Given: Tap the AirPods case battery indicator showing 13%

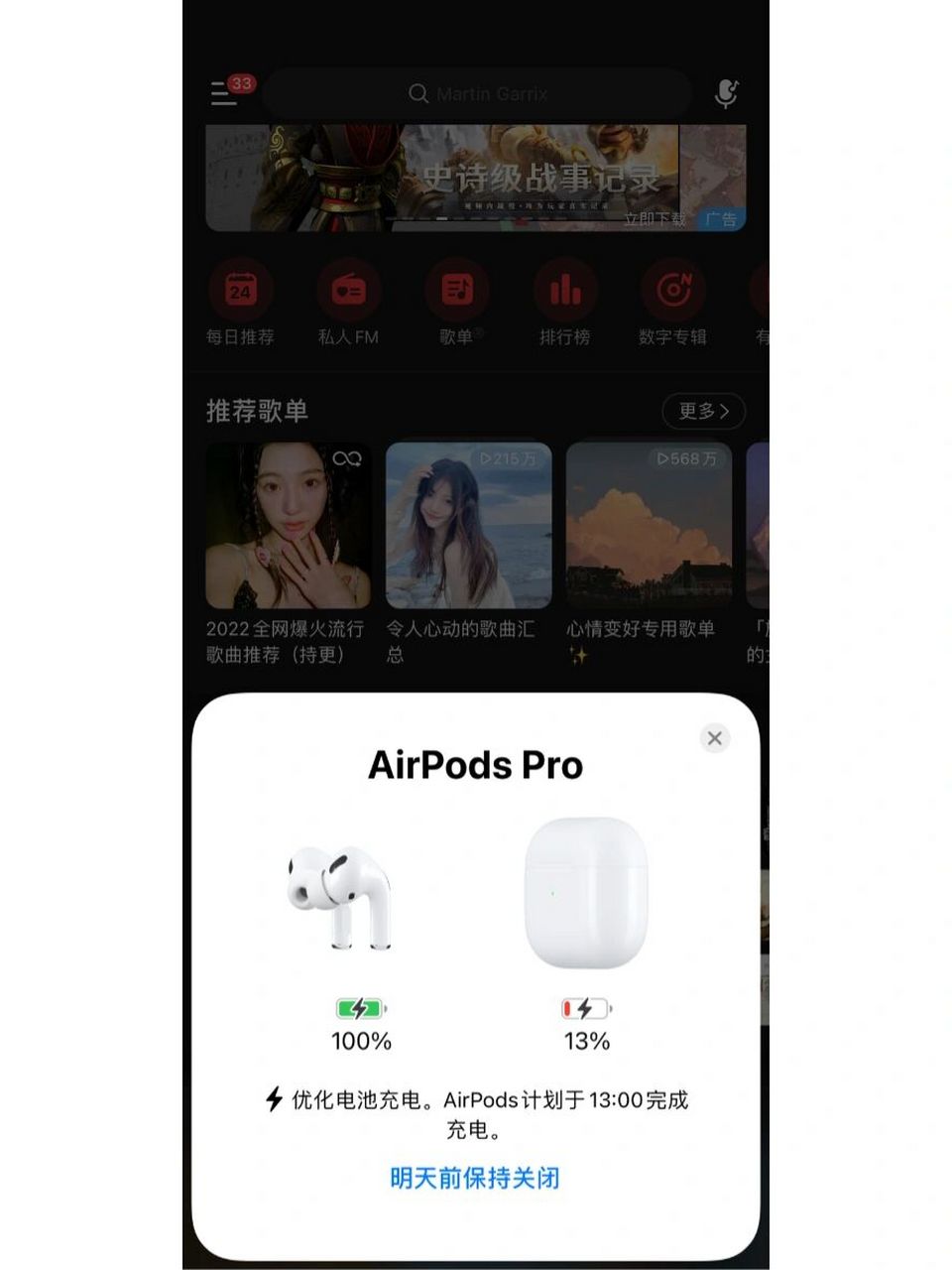Looking at the screenshot, I should click(584, 1008).
